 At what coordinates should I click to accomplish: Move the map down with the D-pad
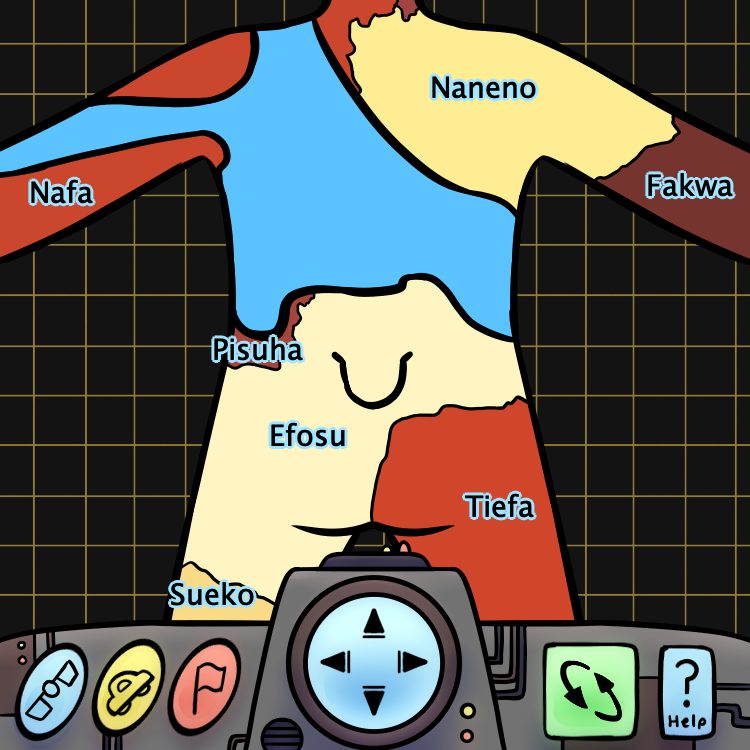(x=374, y=698)
